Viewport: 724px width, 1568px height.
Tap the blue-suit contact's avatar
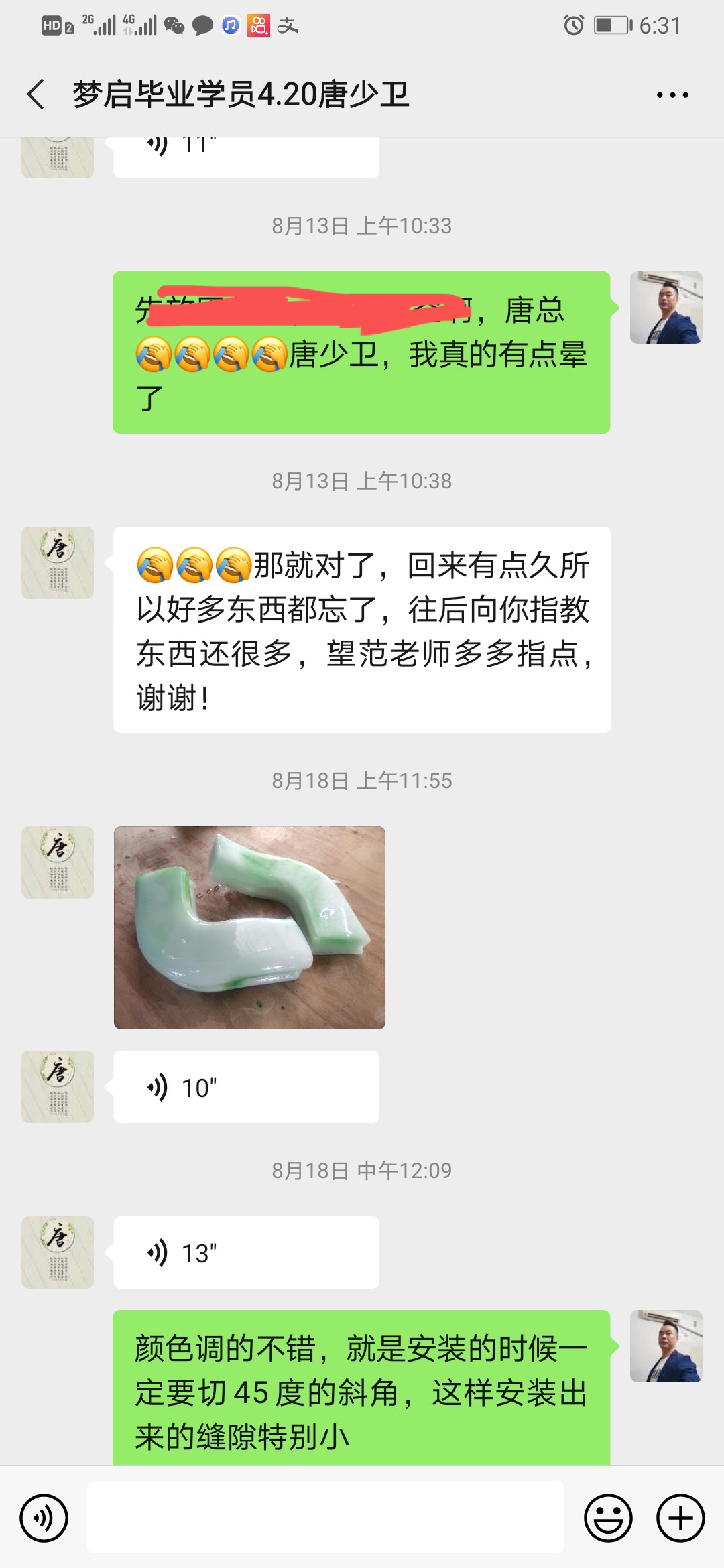pos(667,308)
